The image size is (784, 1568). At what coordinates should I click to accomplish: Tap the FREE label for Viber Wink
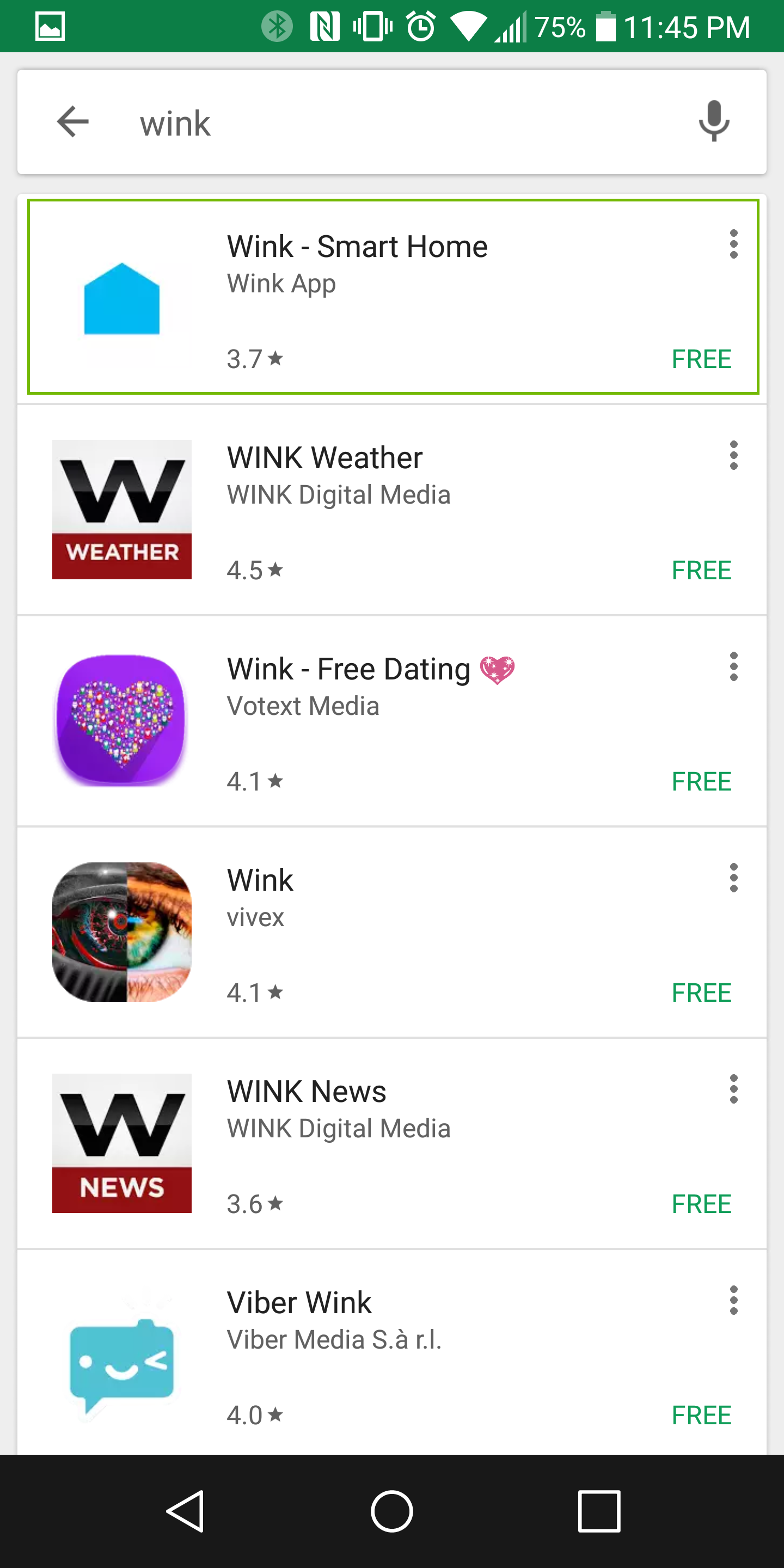pos(701,1414)
